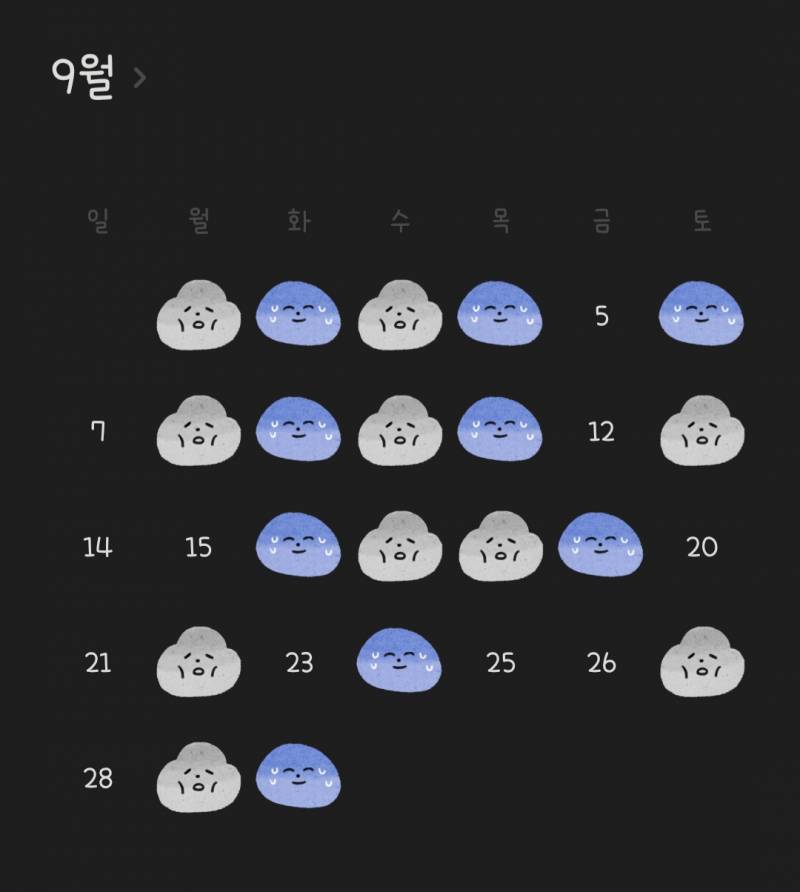Image resolution: width=800 pixels, height=892 pixels.
Task: Open the blue mood entry right after 15
Action: click(x=299, y=545)
